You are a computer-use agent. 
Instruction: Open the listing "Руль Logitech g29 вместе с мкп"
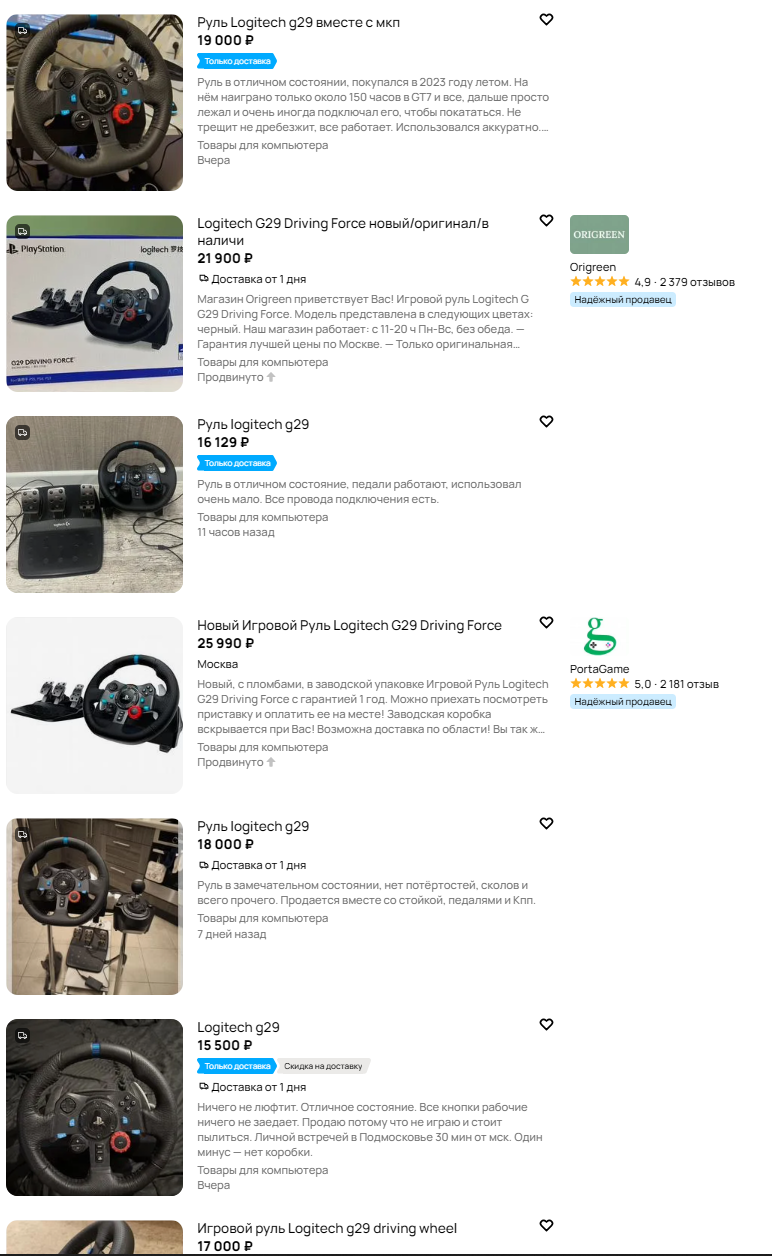(298, 22)
